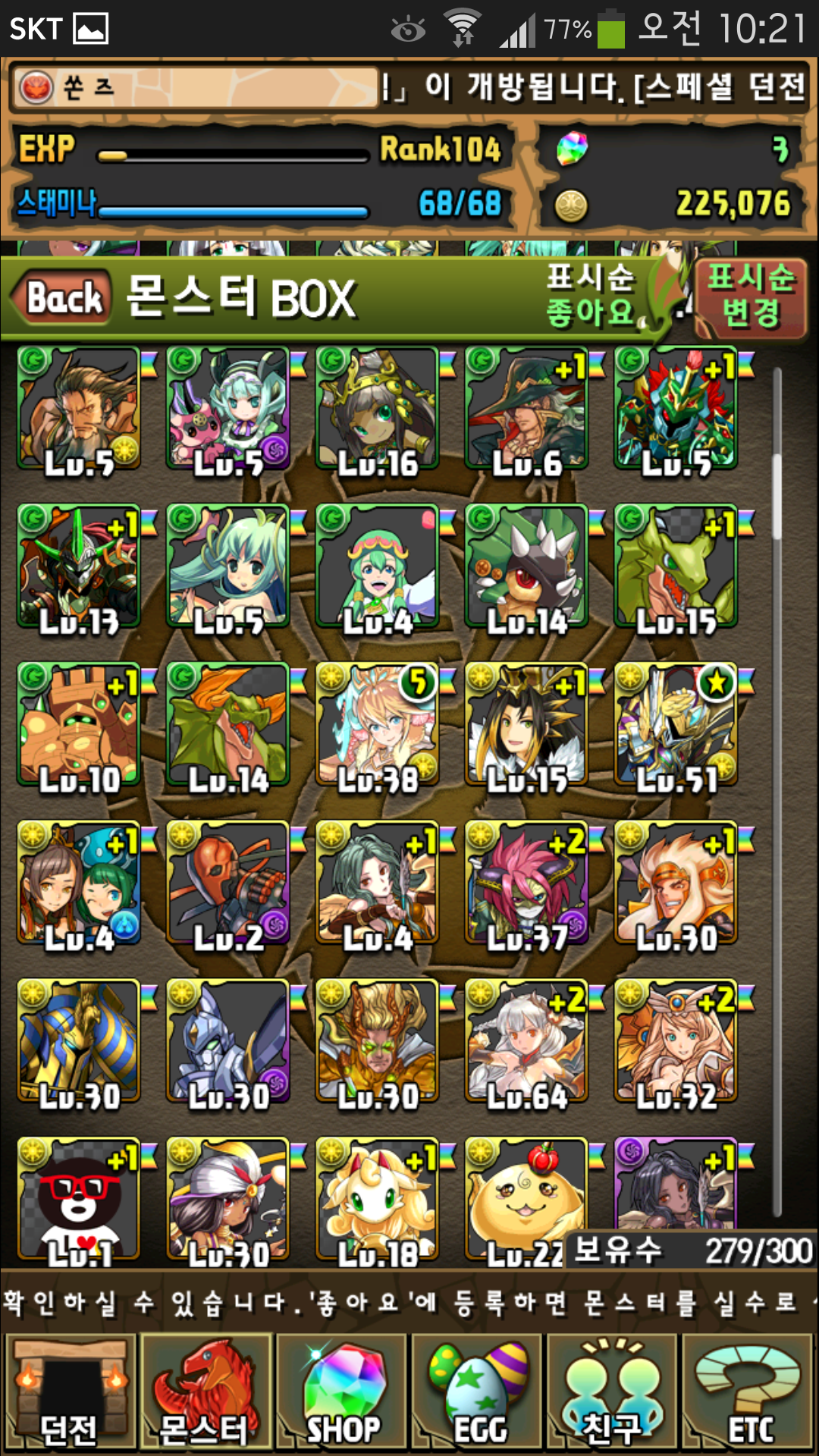Viewport: 819px width, 1456px height.
Task: Choose the Lv.37 pink-haired monster
Action: tap(526, 883)
